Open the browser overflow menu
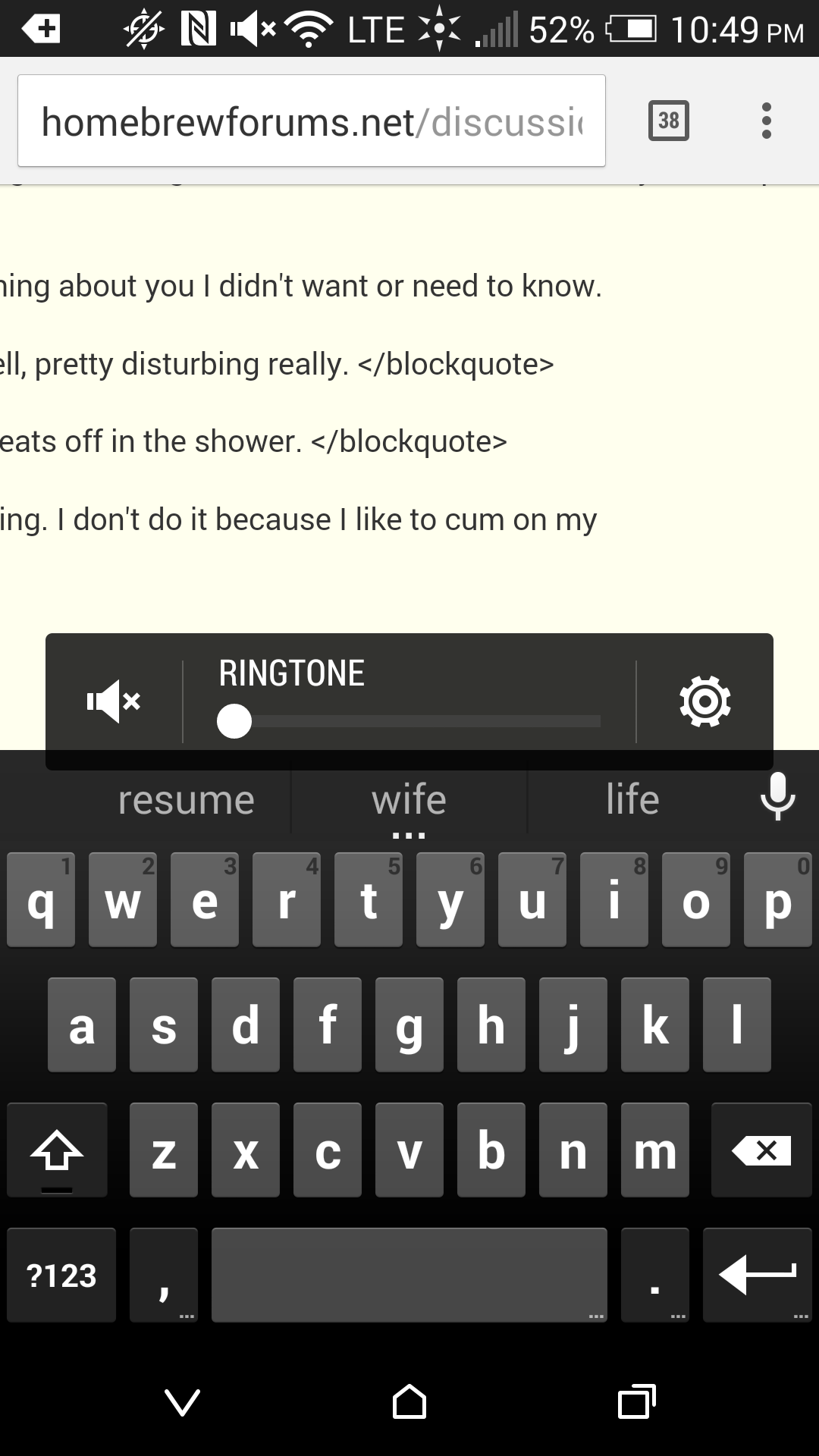Screen dimensions: 819x1456 767,121
